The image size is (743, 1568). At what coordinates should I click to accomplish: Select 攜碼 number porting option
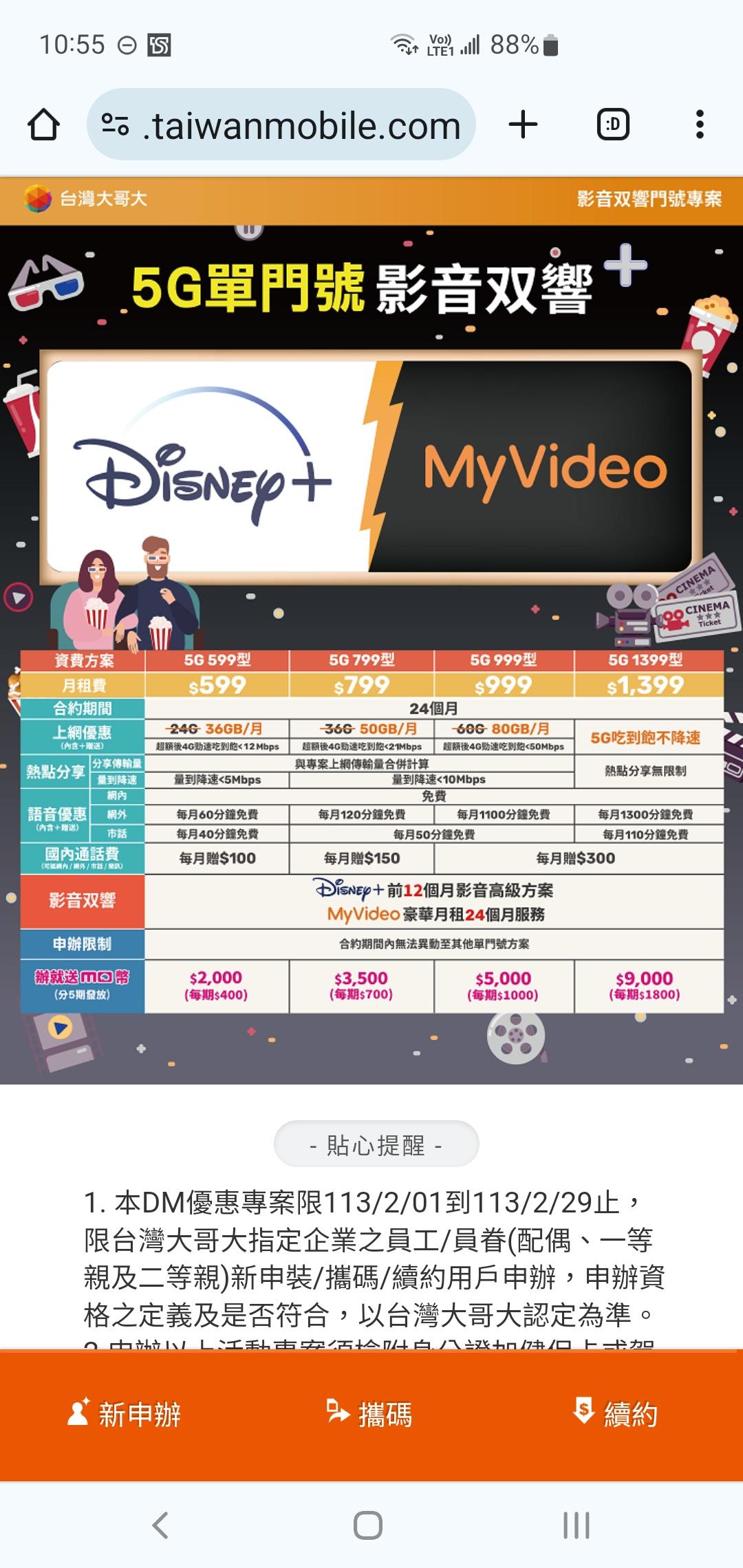(370, 1415)
